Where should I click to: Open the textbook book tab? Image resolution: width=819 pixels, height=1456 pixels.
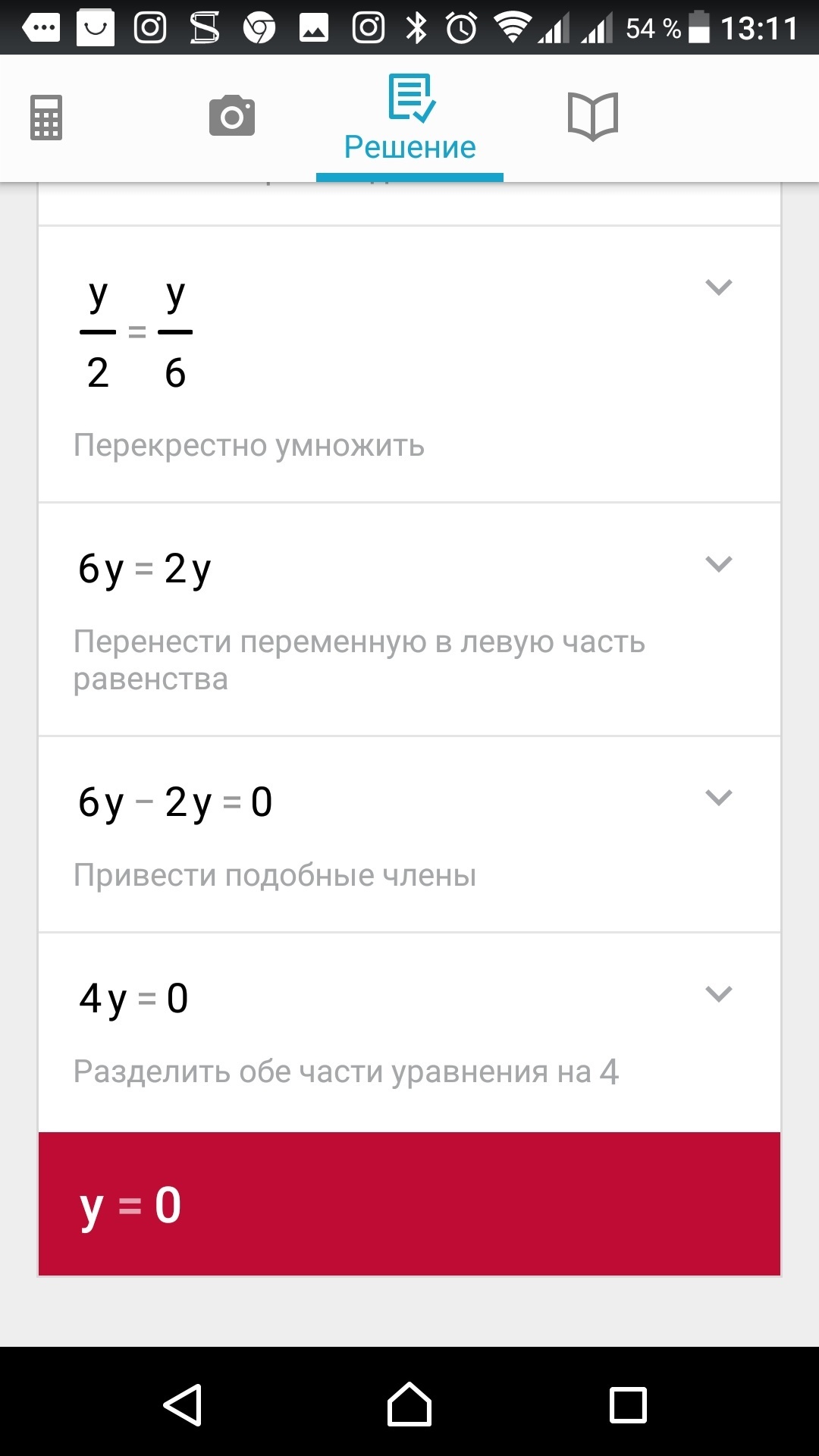pyautogui.click(x=593, y=116)
